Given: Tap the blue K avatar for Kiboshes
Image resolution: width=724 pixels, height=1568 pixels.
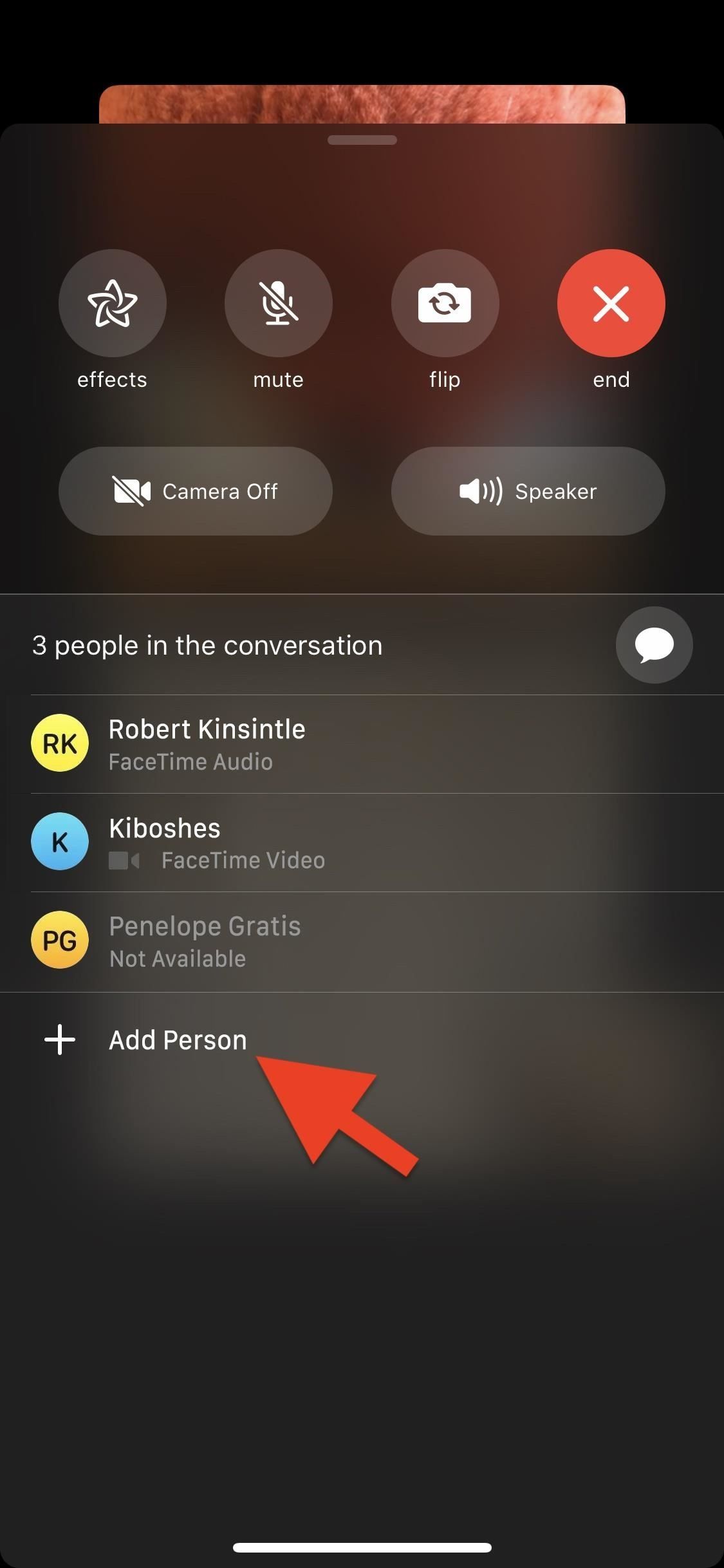Looking at the screenshot, I should (60, 842).
